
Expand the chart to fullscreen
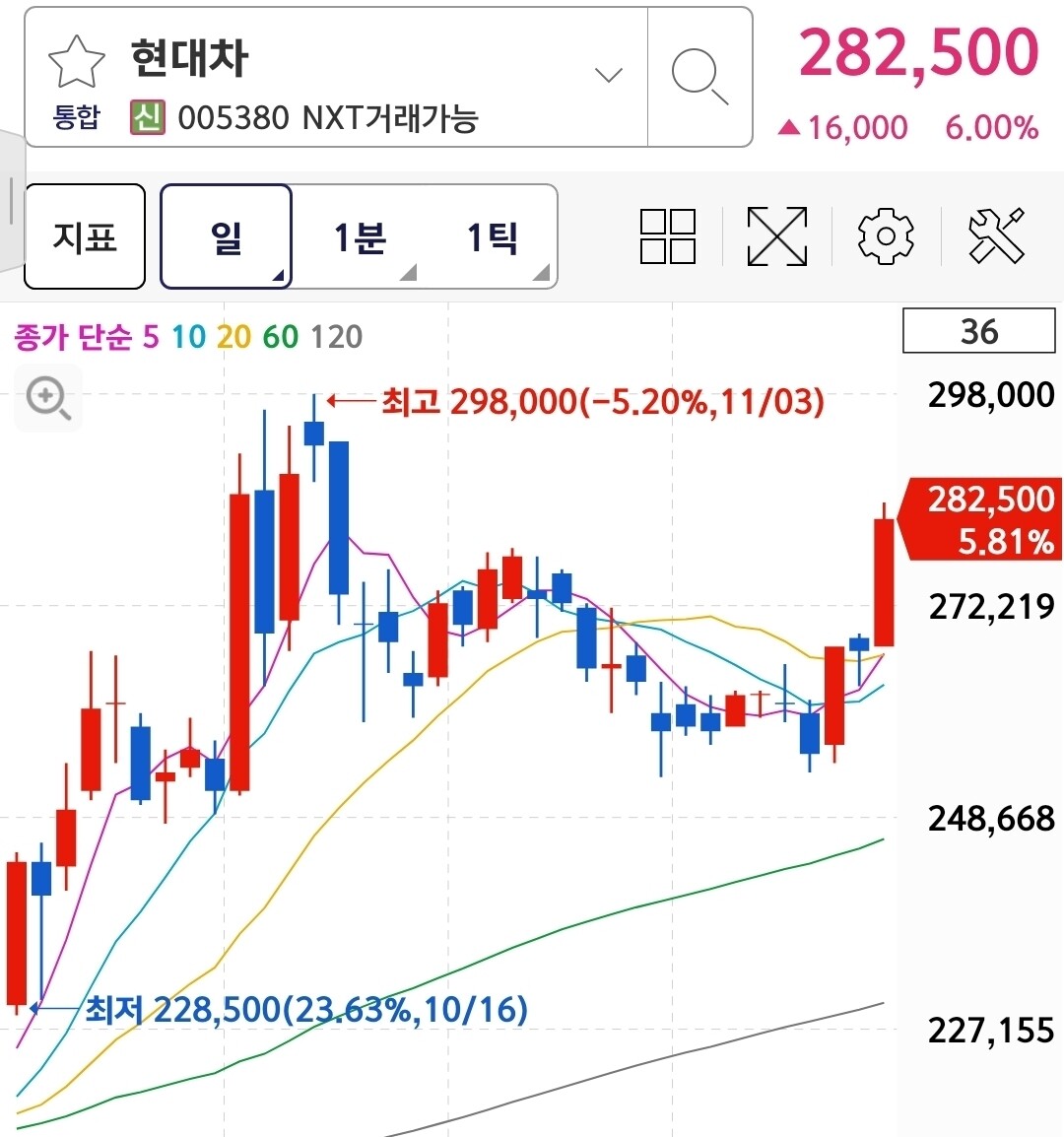(x=776, y=236)
